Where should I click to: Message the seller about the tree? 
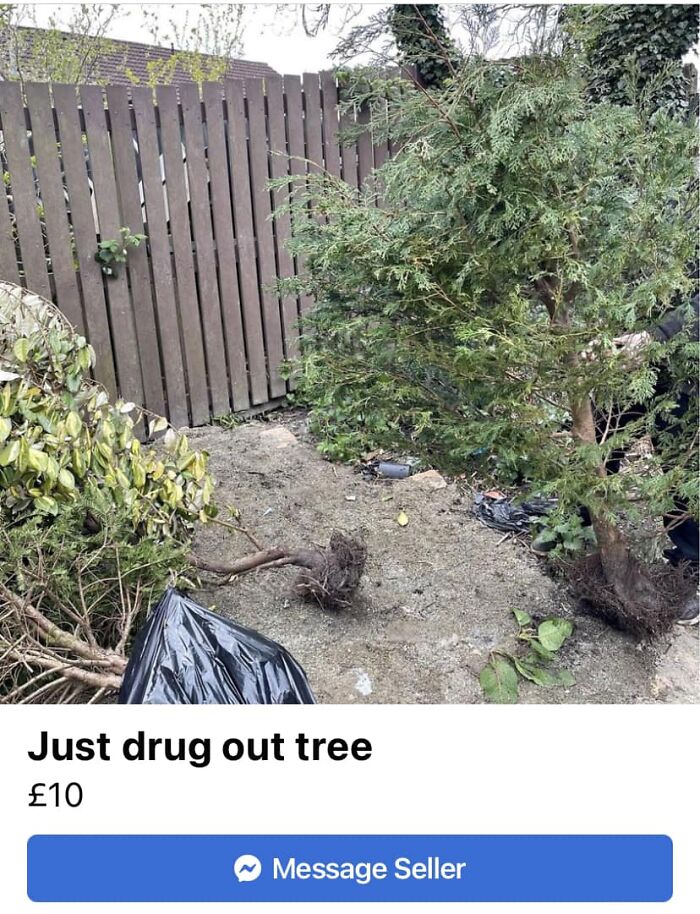tap(350, 868)
